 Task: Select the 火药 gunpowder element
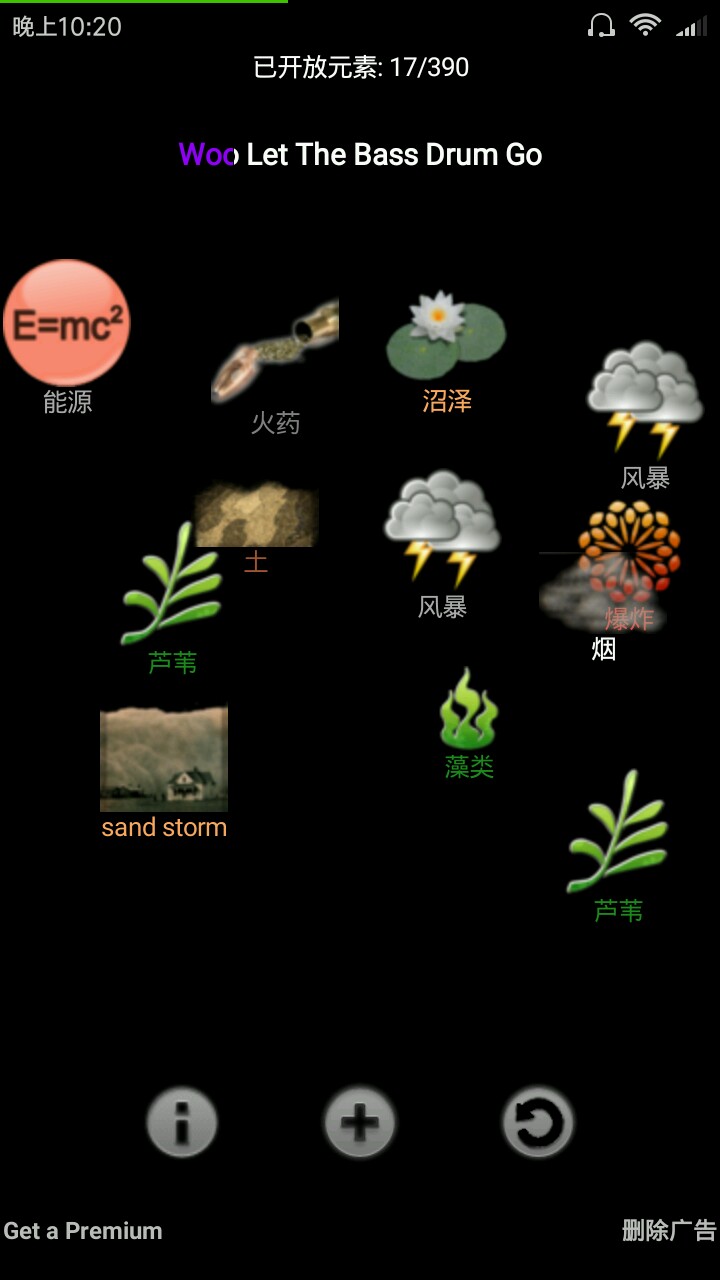tap(275, 352)
